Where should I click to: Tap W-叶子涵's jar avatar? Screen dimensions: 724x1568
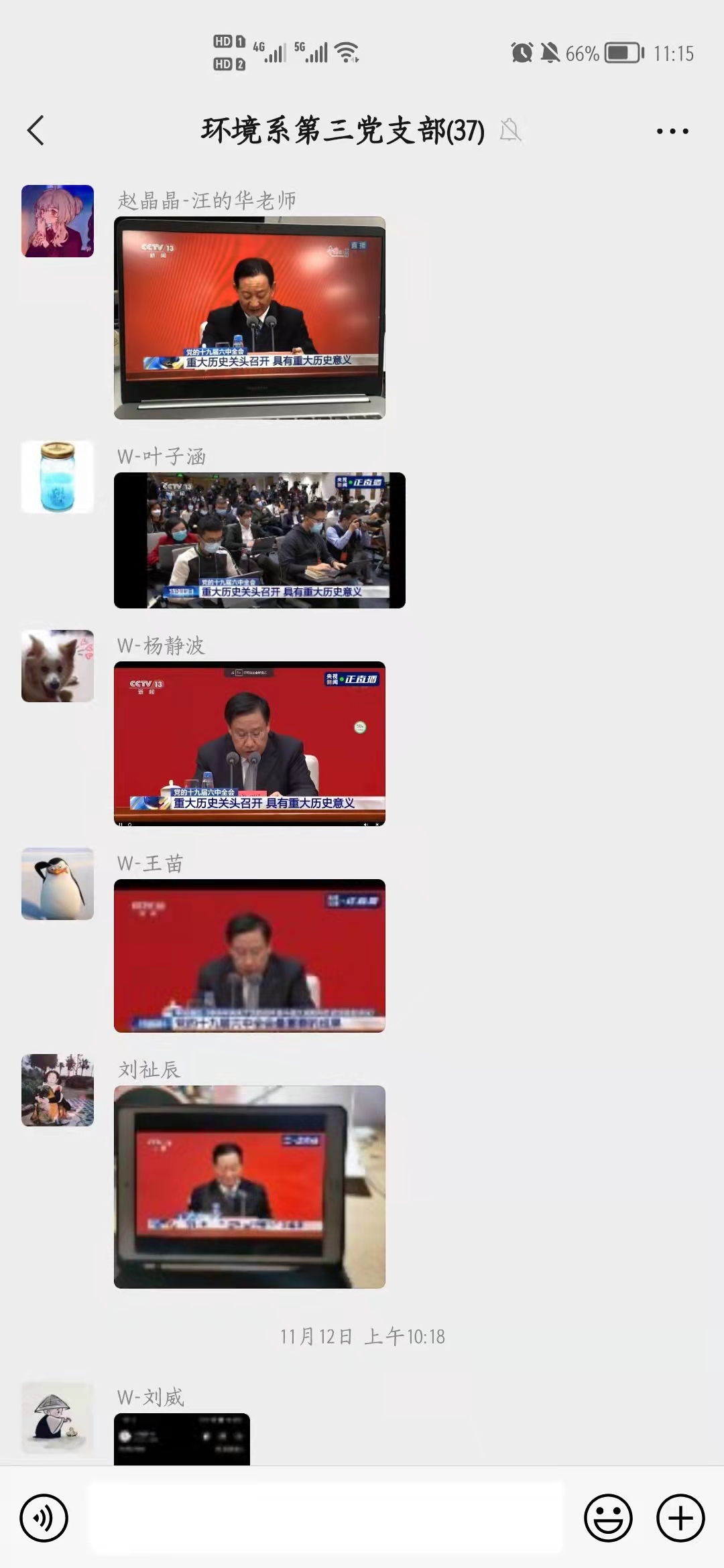click(x=58, y=477)
